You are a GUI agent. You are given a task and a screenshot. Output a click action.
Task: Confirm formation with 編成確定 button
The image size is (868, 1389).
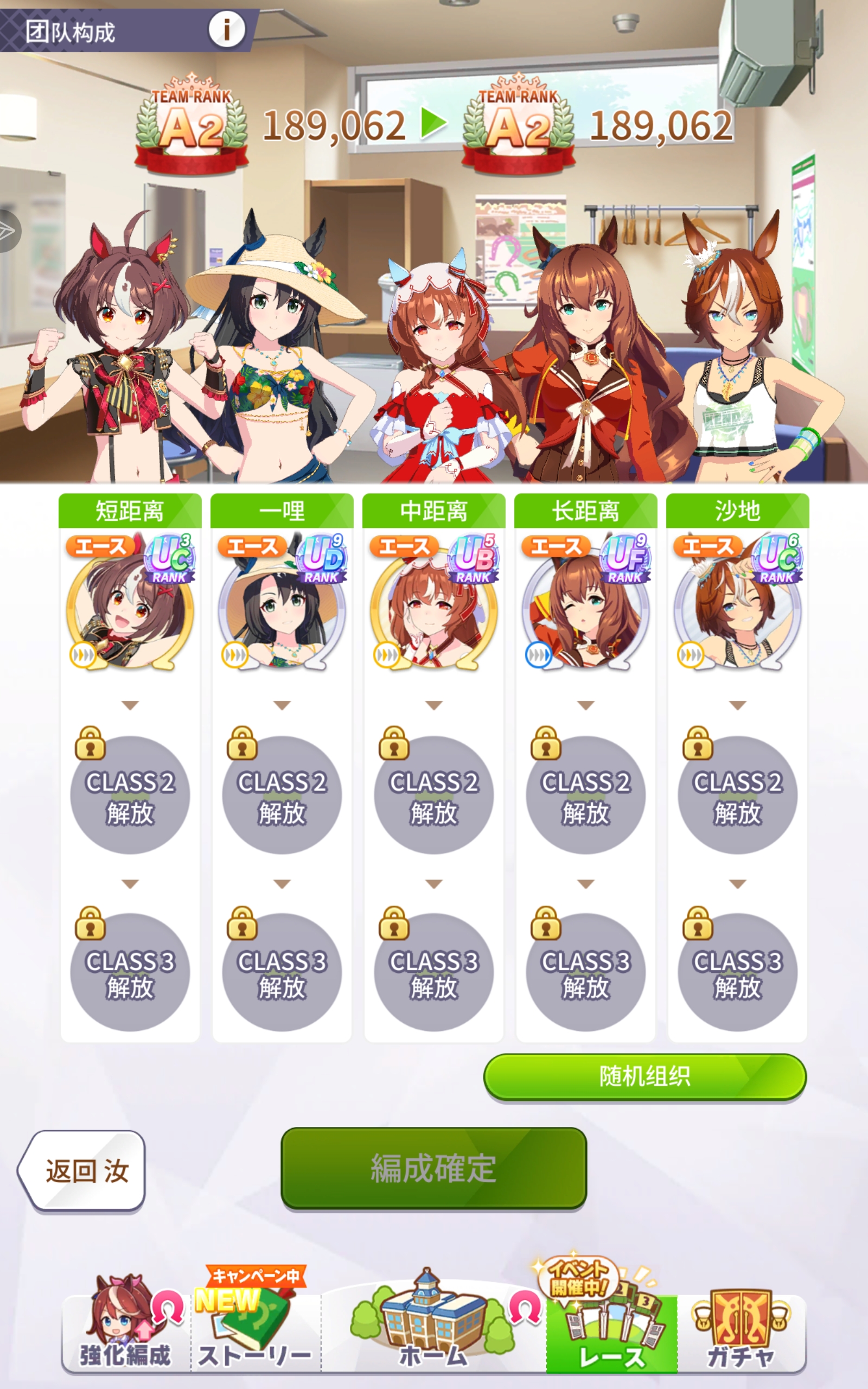[434, 1168]
